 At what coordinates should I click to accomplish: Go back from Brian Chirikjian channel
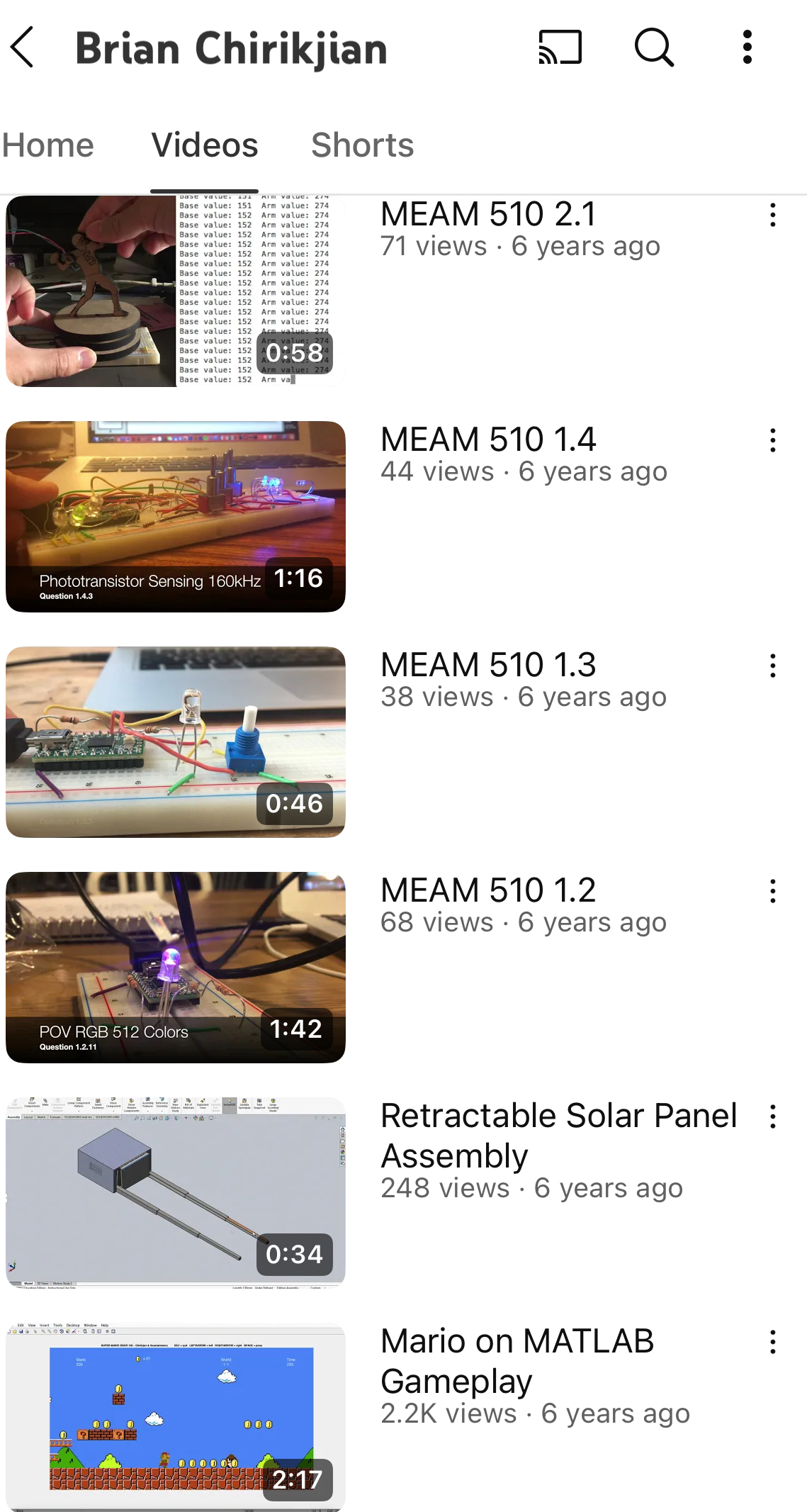pyautogui.click(x=23, y=47)
